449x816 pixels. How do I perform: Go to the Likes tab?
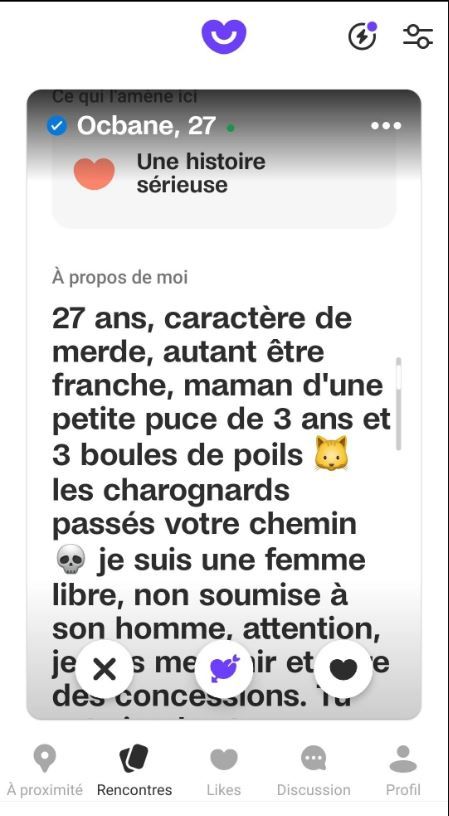point(224,771)
